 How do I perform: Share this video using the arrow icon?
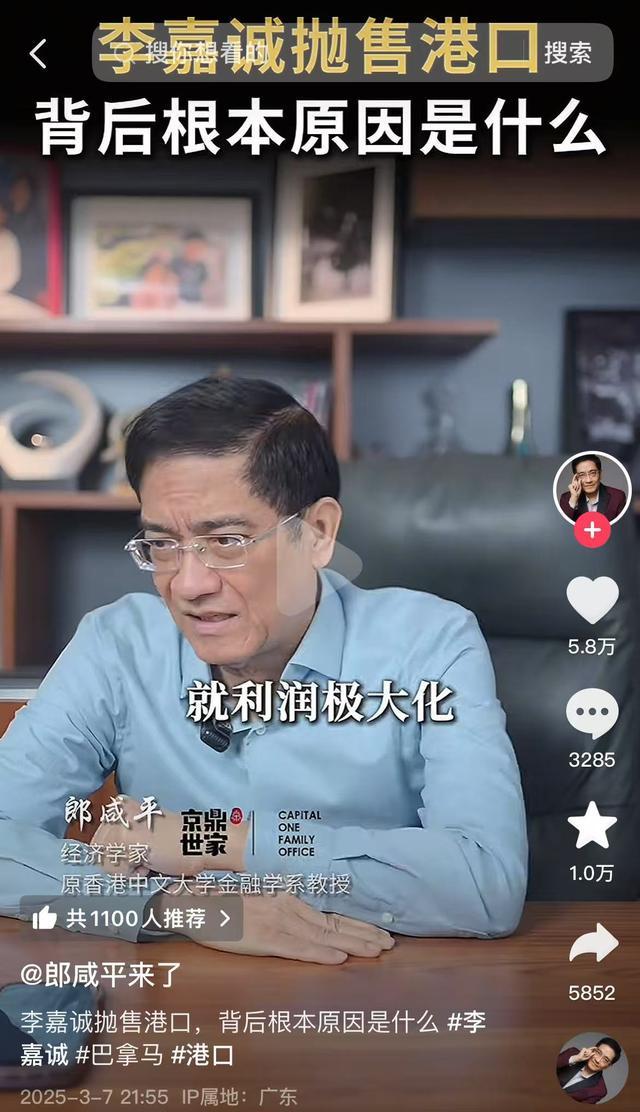pos(592,942)
